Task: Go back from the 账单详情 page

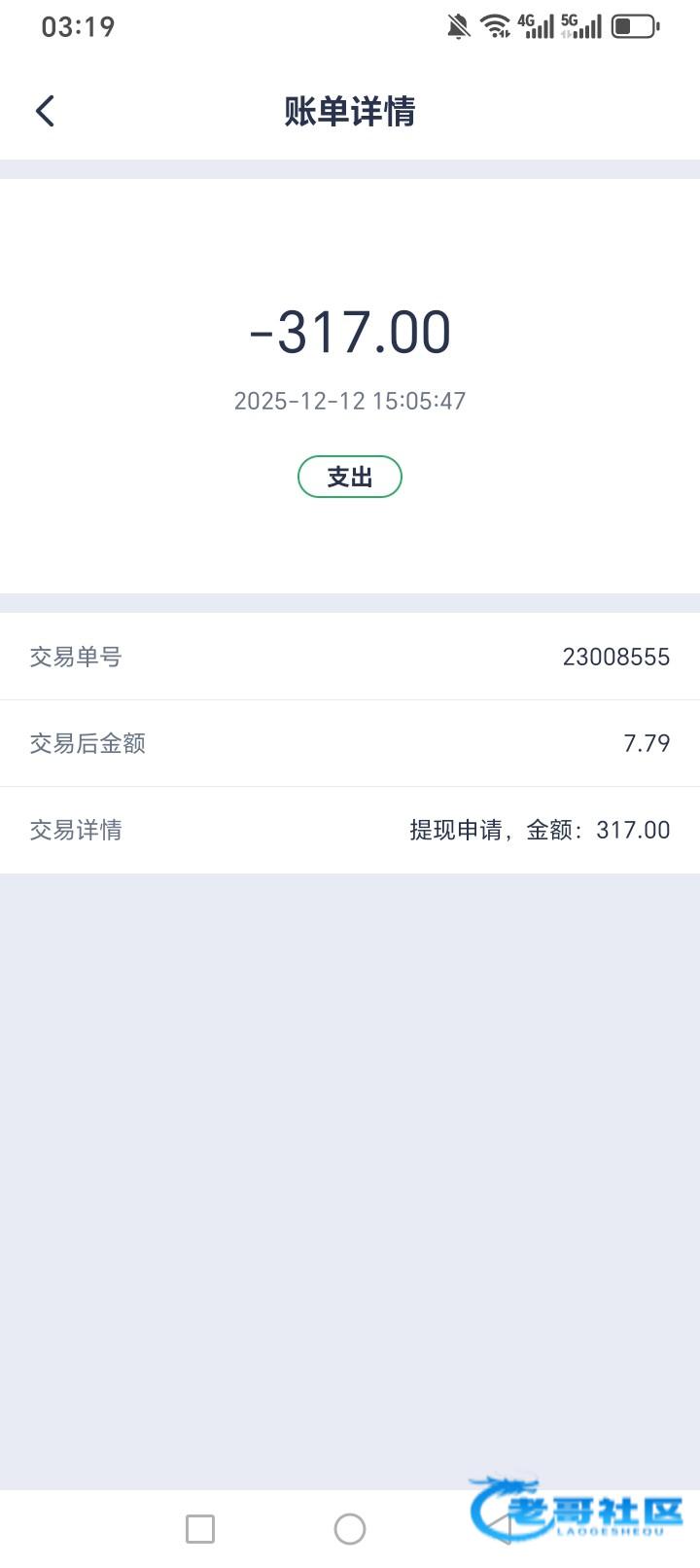Action: pos(45,111)
